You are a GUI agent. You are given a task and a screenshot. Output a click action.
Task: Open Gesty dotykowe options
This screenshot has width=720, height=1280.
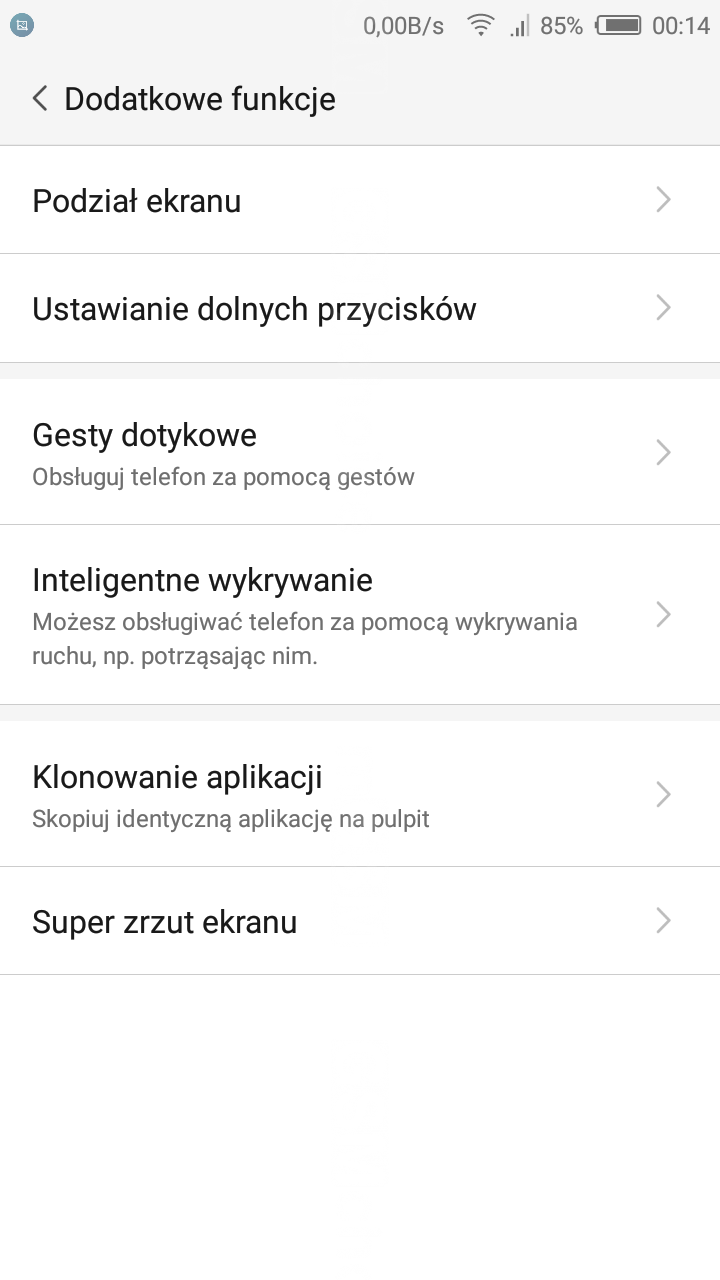360,453
